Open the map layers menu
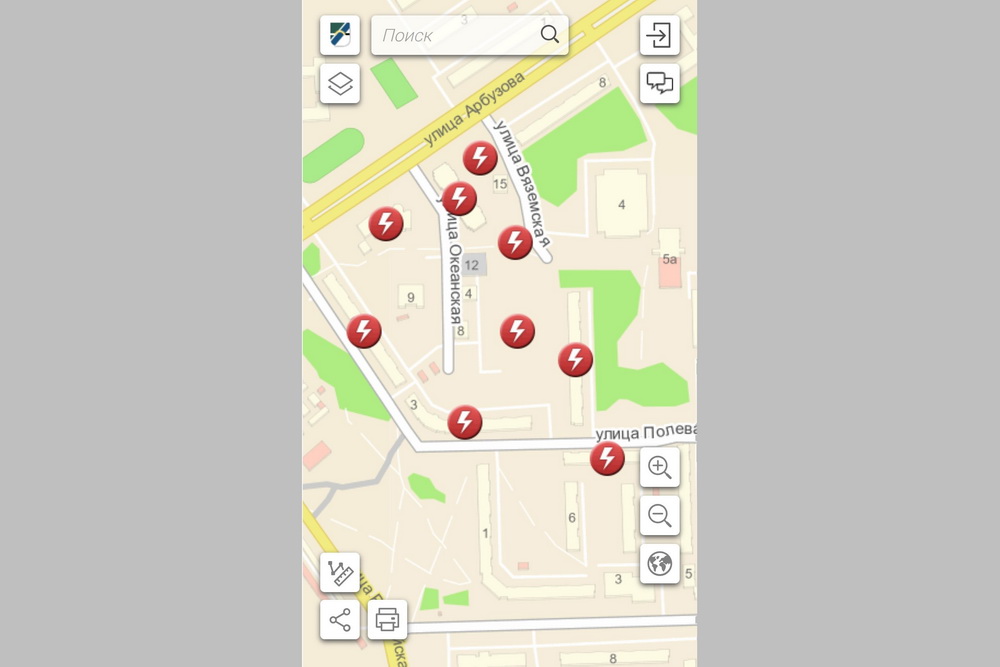The image size is (1000, 667). pyautogui.click(x=340, y=84)
